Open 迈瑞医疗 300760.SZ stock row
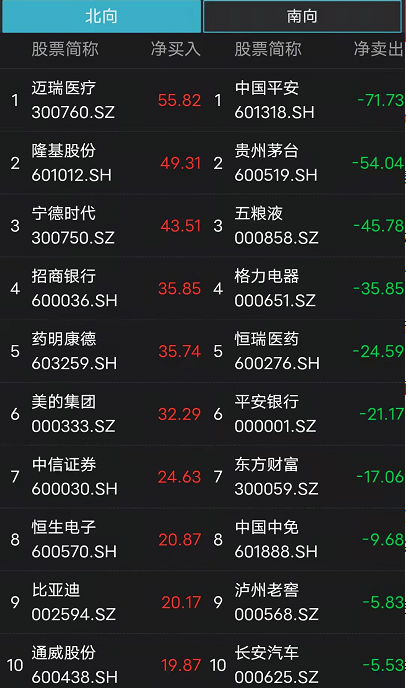Screen dimensions: 406x688 [x=101, y=100]
